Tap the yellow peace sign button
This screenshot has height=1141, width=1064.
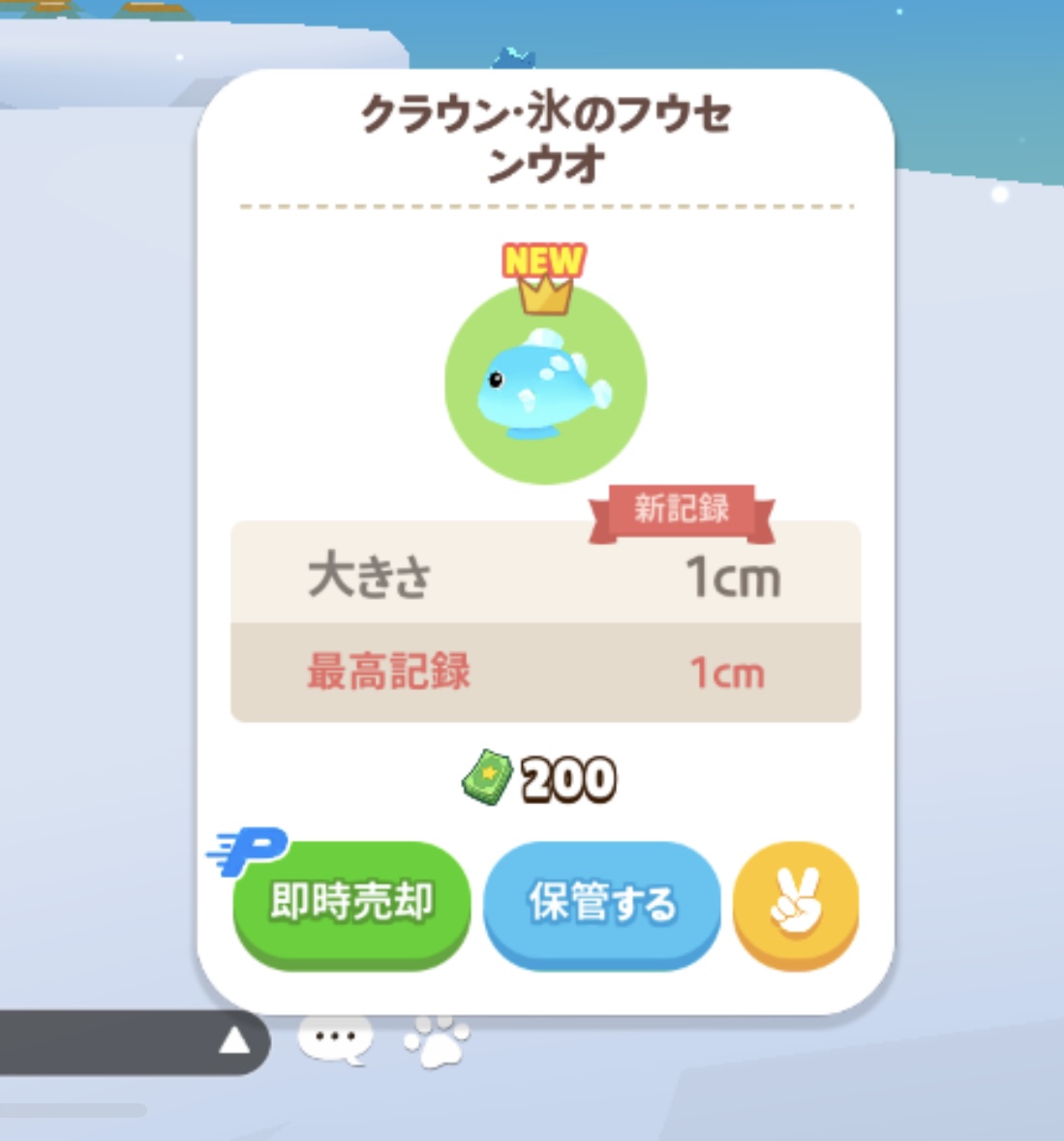click(x=796, y=902)
